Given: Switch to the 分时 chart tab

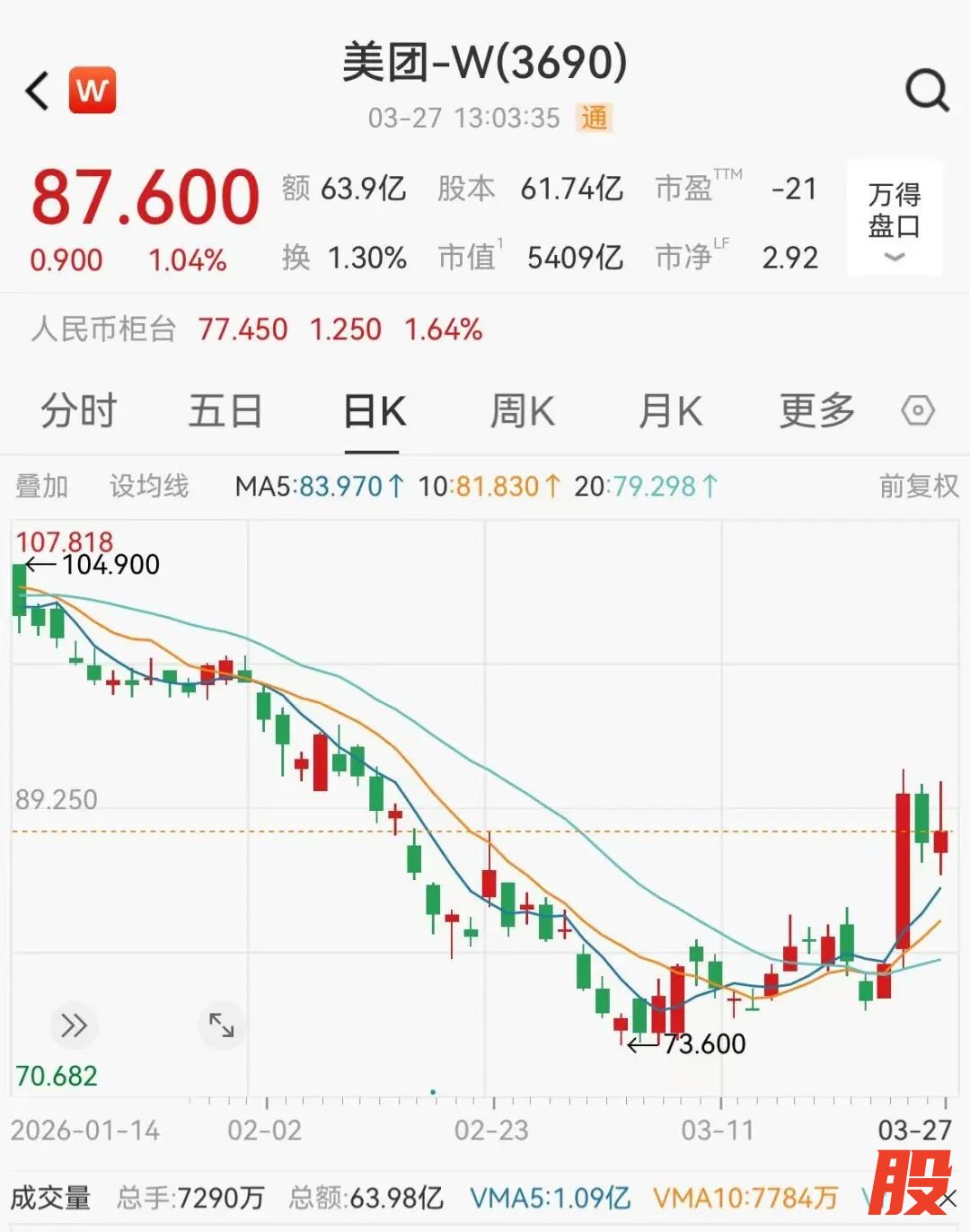Looking at the screenshot, I should 79,411.
